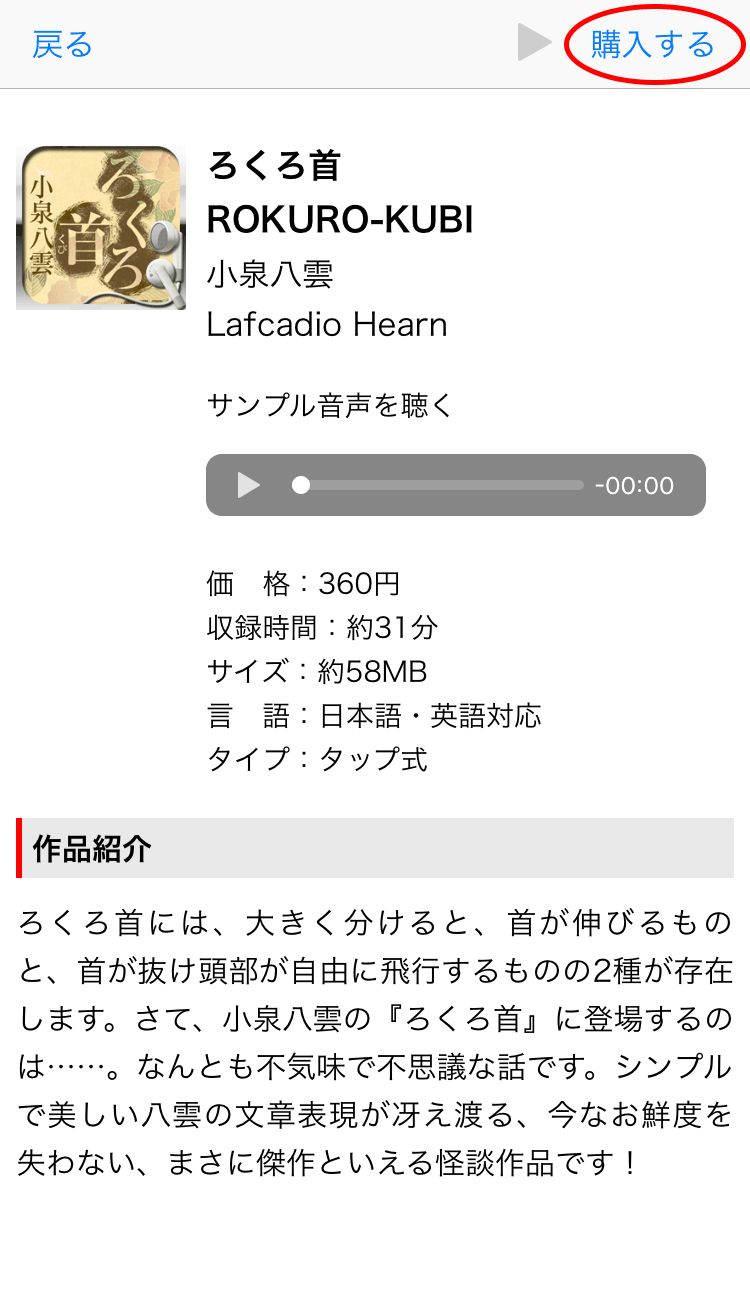Tap 戻る to go back

pyautogui.click(x=62, y=45)
